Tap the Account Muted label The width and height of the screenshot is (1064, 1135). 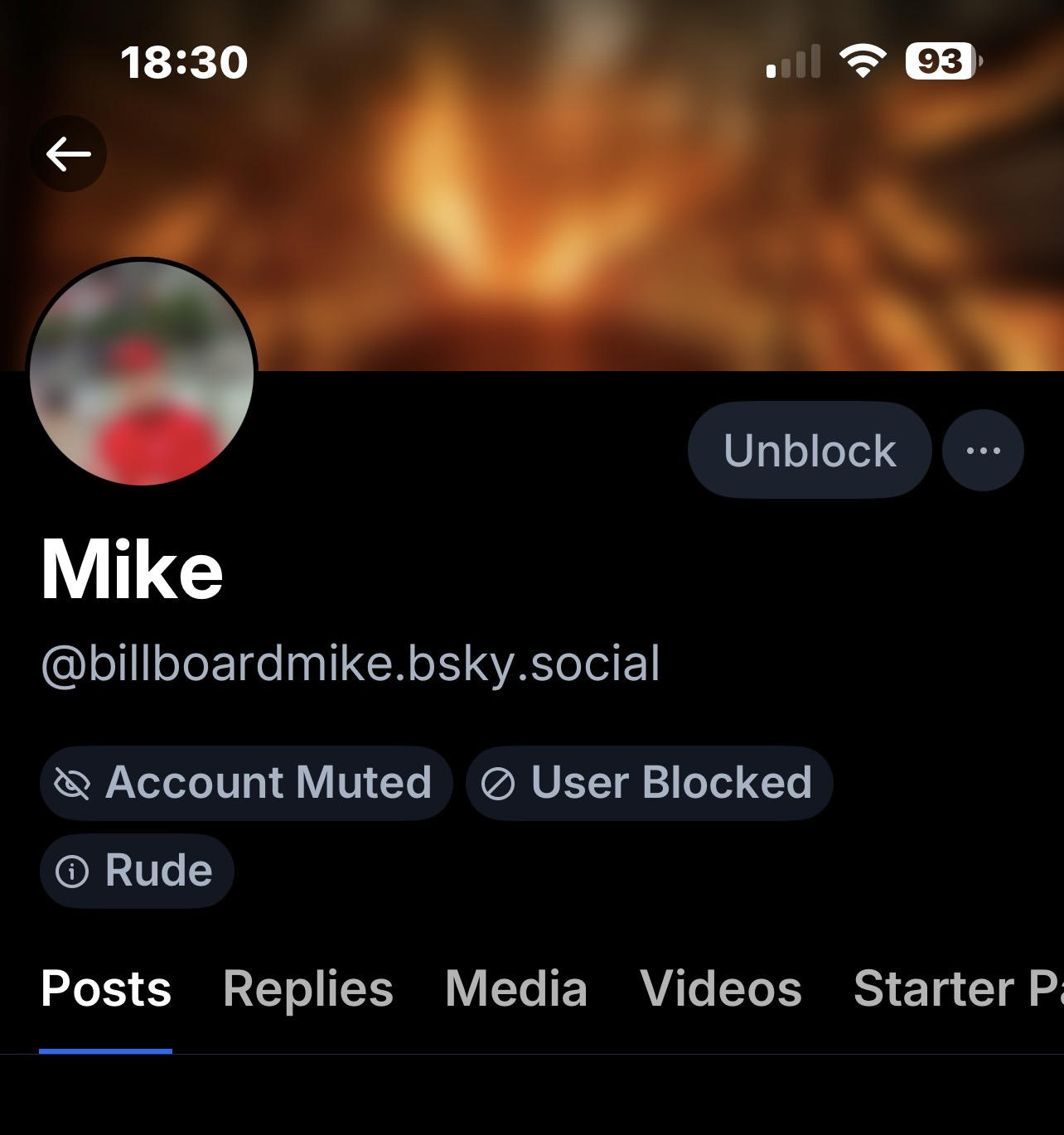[246, 783]
